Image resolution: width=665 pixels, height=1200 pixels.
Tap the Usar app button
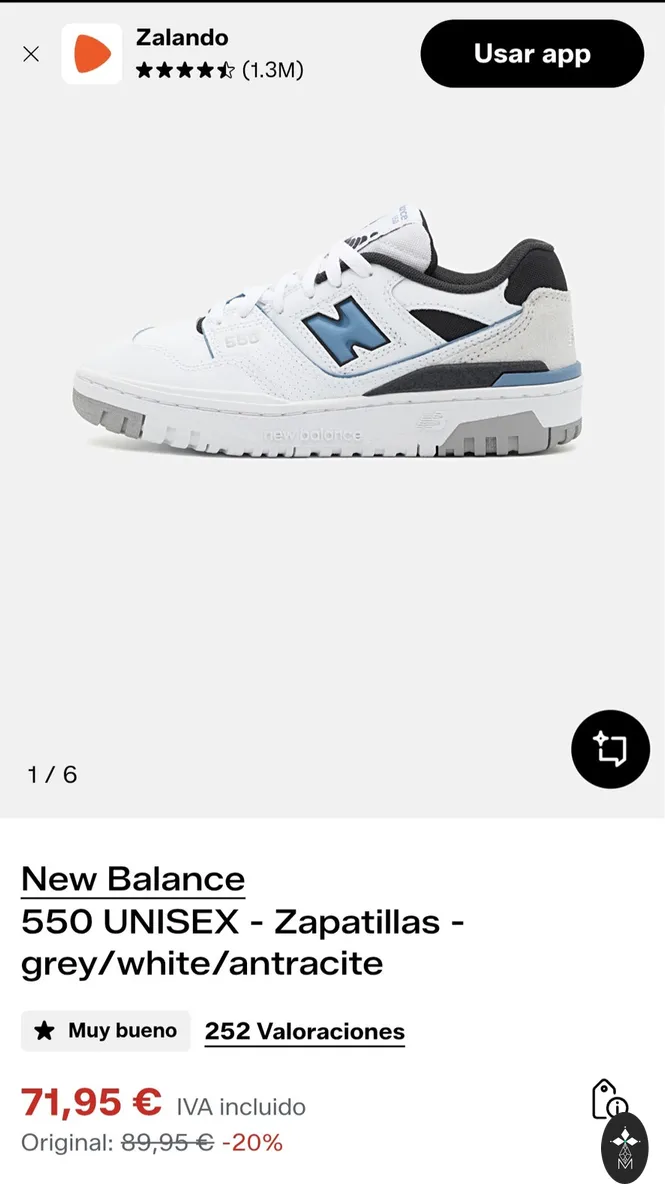click(x=532, y=54)
